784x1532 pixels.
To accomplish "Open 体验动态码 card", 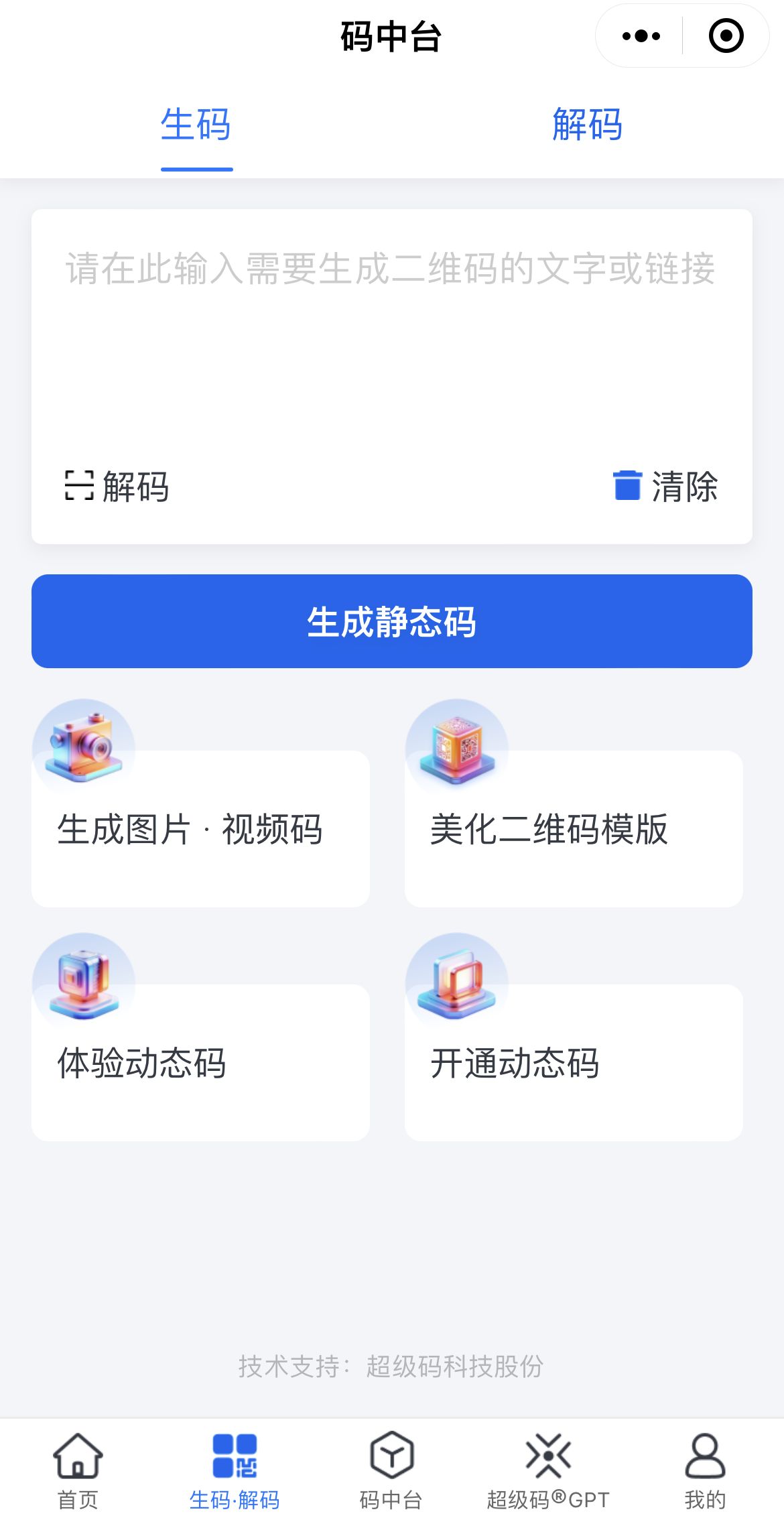I will 200,1062.
